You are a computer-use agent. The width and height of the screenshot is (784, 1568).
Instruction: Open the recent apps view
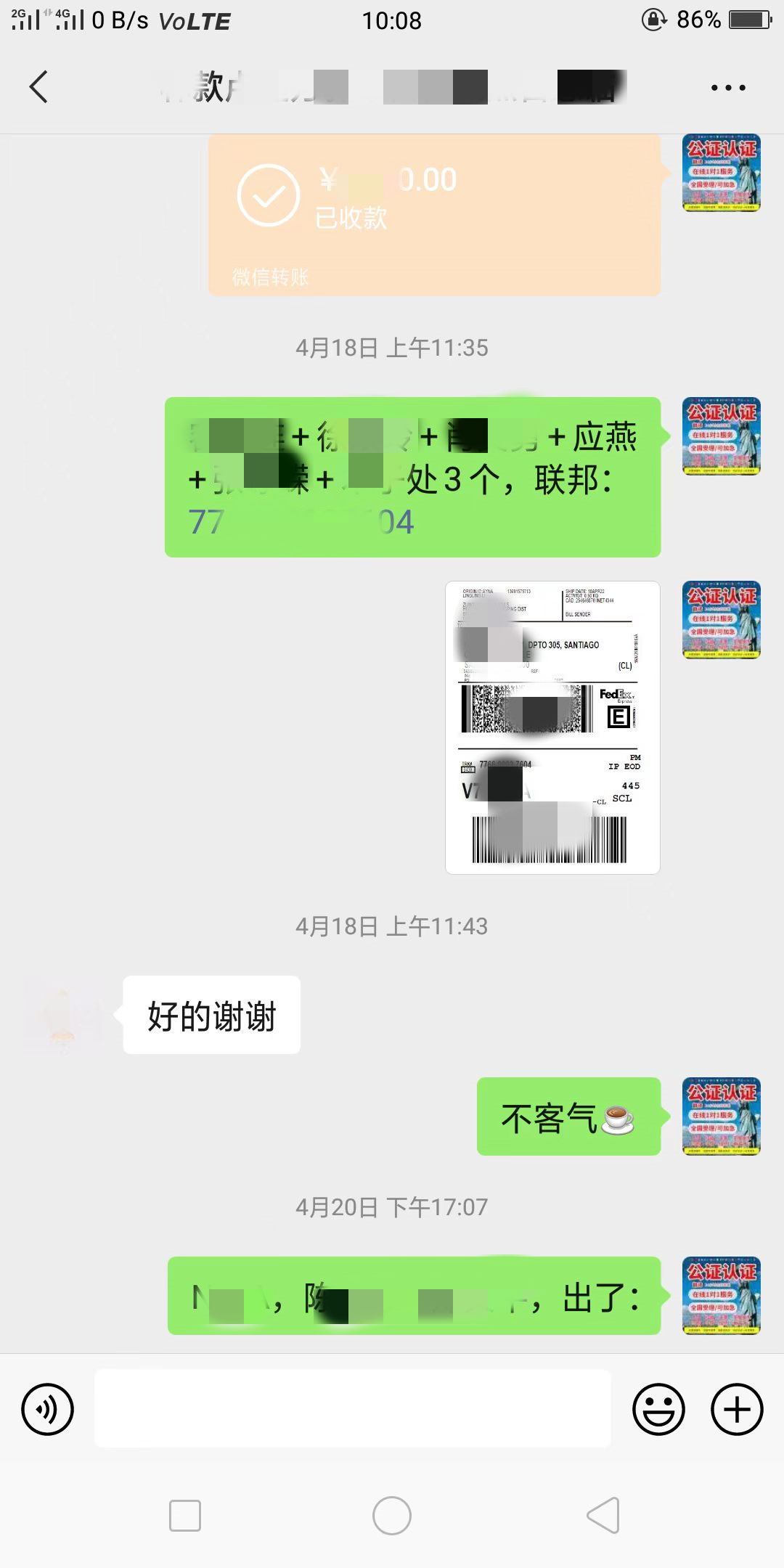point(185,1516)
